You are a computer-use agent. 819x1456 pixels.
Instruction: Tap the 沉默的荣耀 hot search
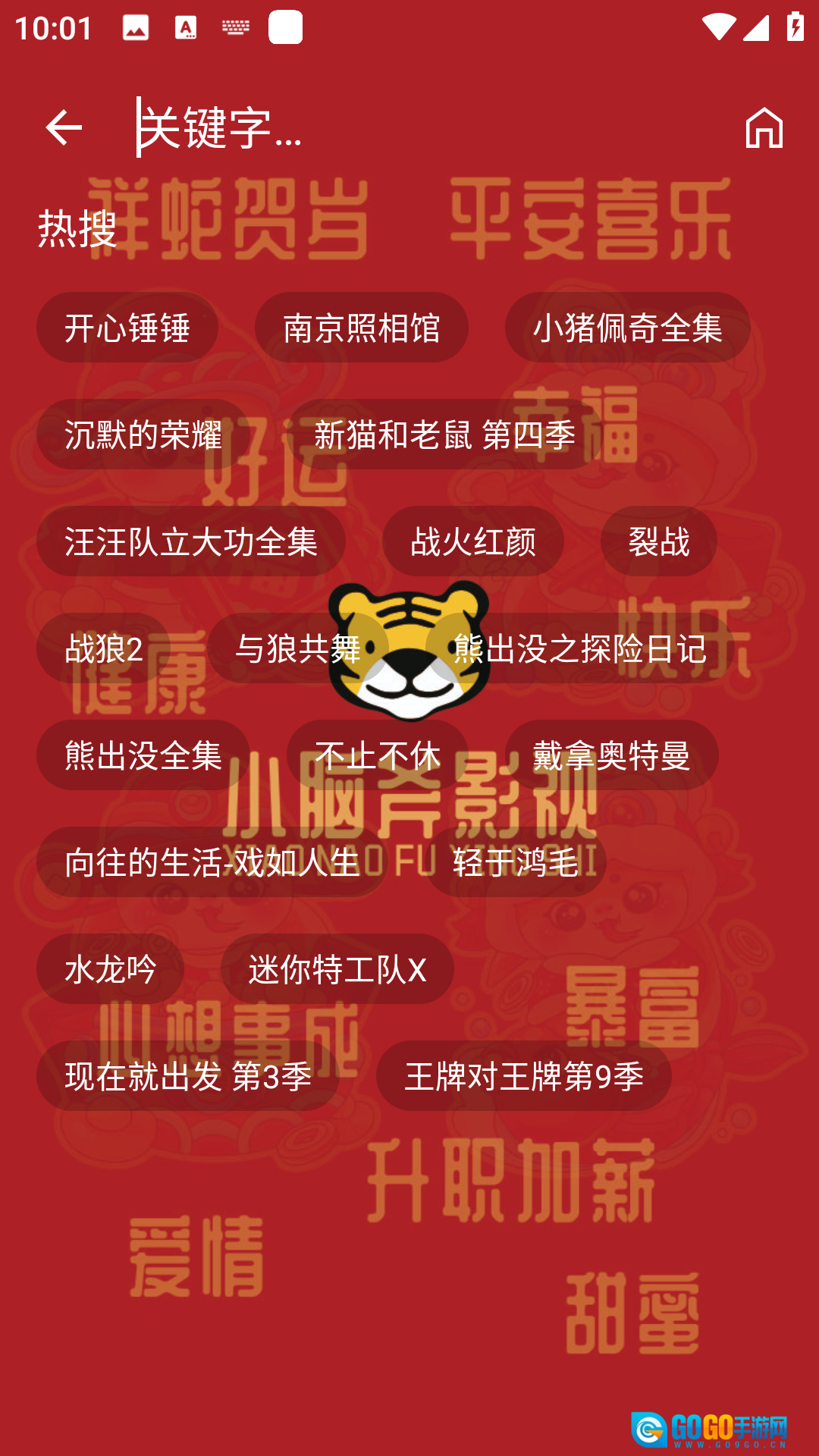[143, 435]
